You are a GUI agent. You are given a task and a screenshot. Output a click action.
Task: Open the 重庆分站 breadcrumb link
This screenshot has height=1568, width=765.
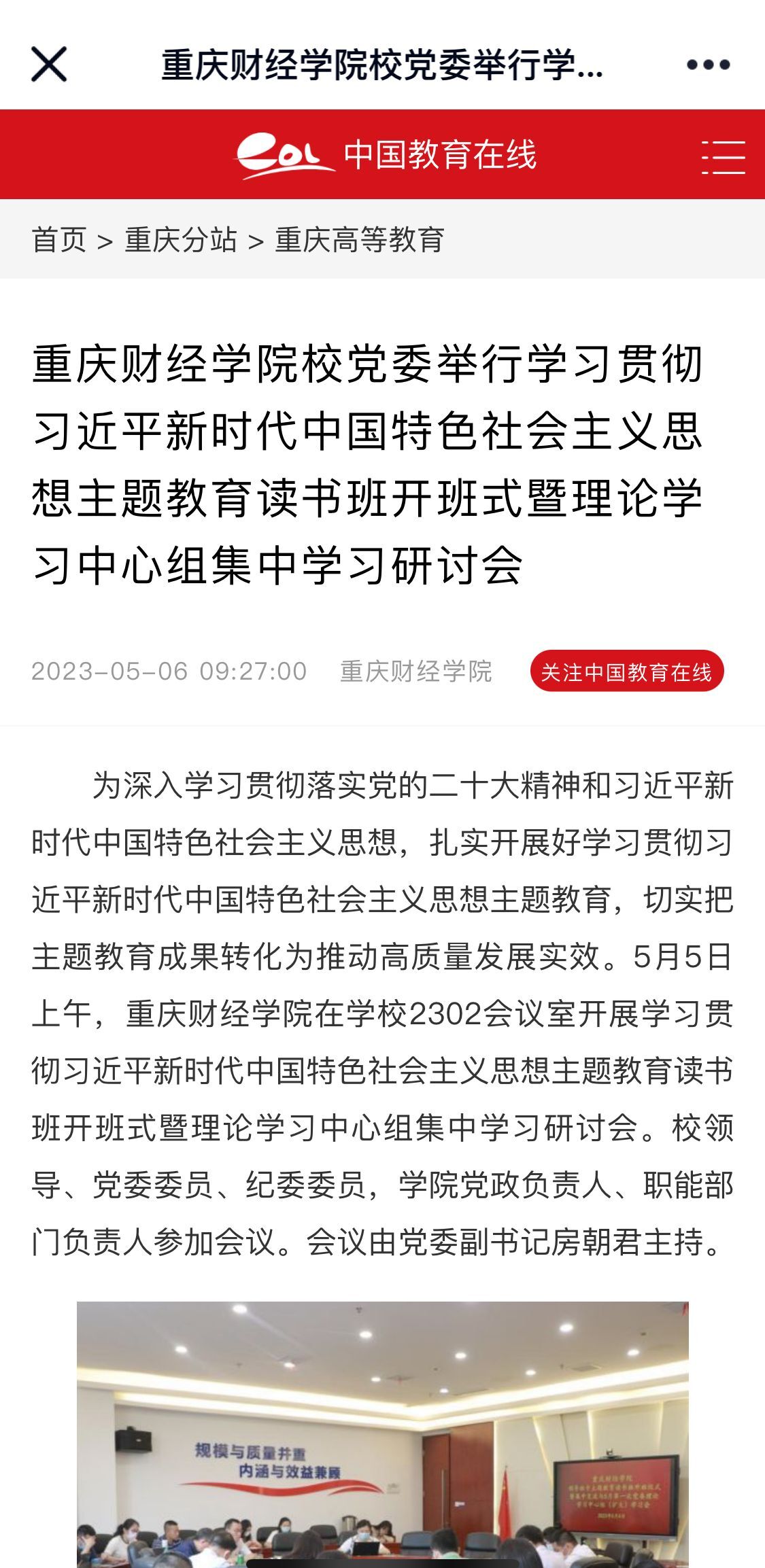pos(180,240)
